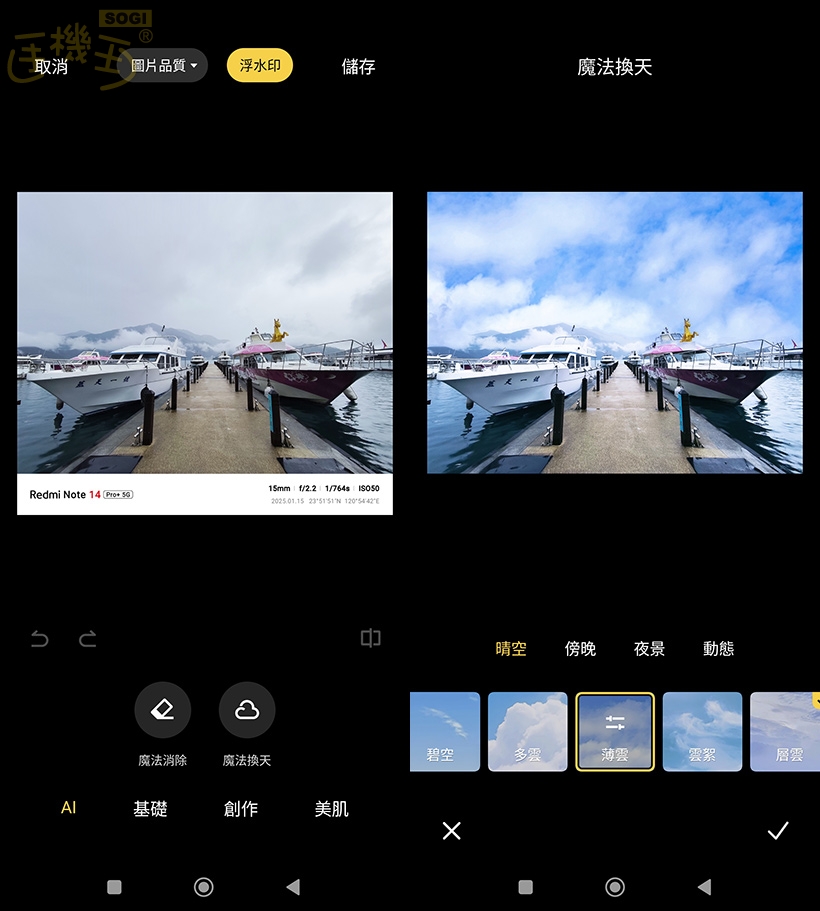Screen dimensions: 820x911
Task: Switch to the AI tab
Action: pyautogui.click(x=68, y=808)
